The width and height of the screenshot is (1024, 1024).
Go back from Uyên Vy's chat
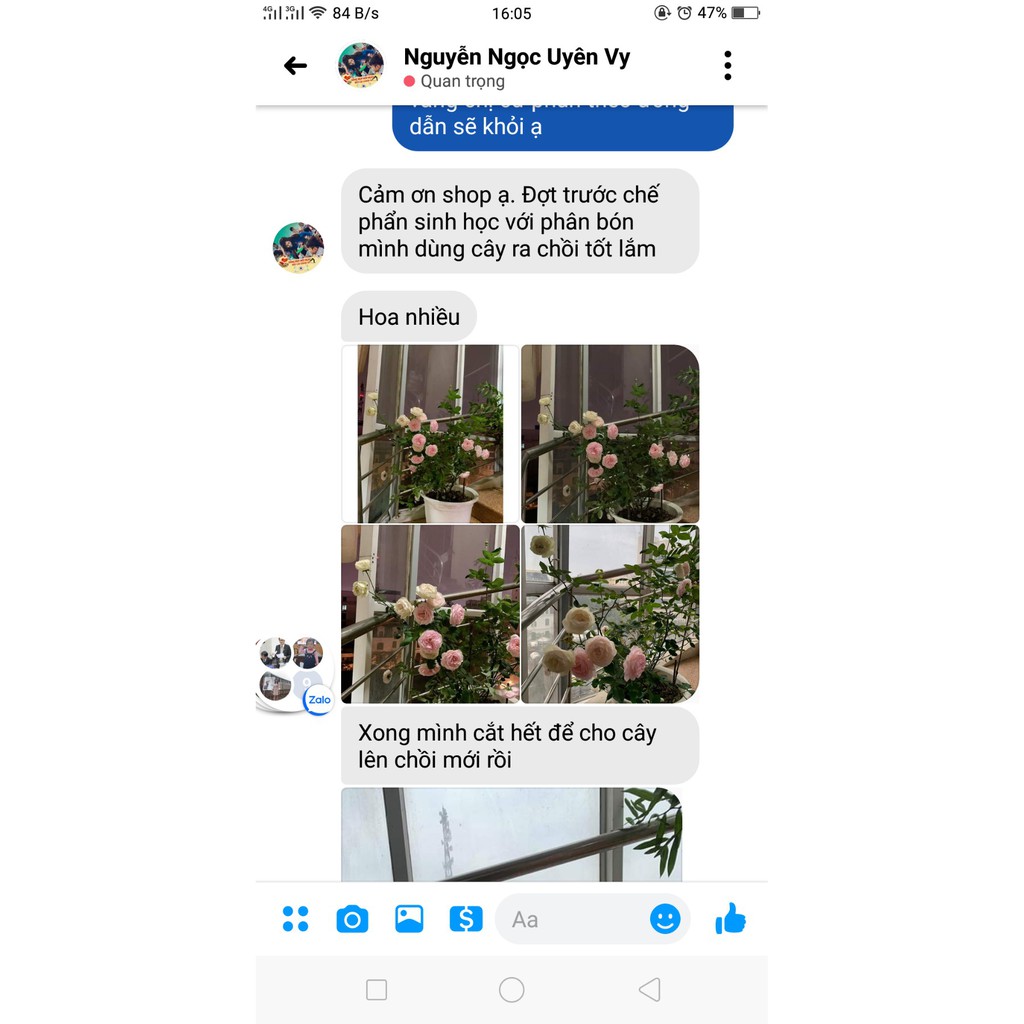295,66
